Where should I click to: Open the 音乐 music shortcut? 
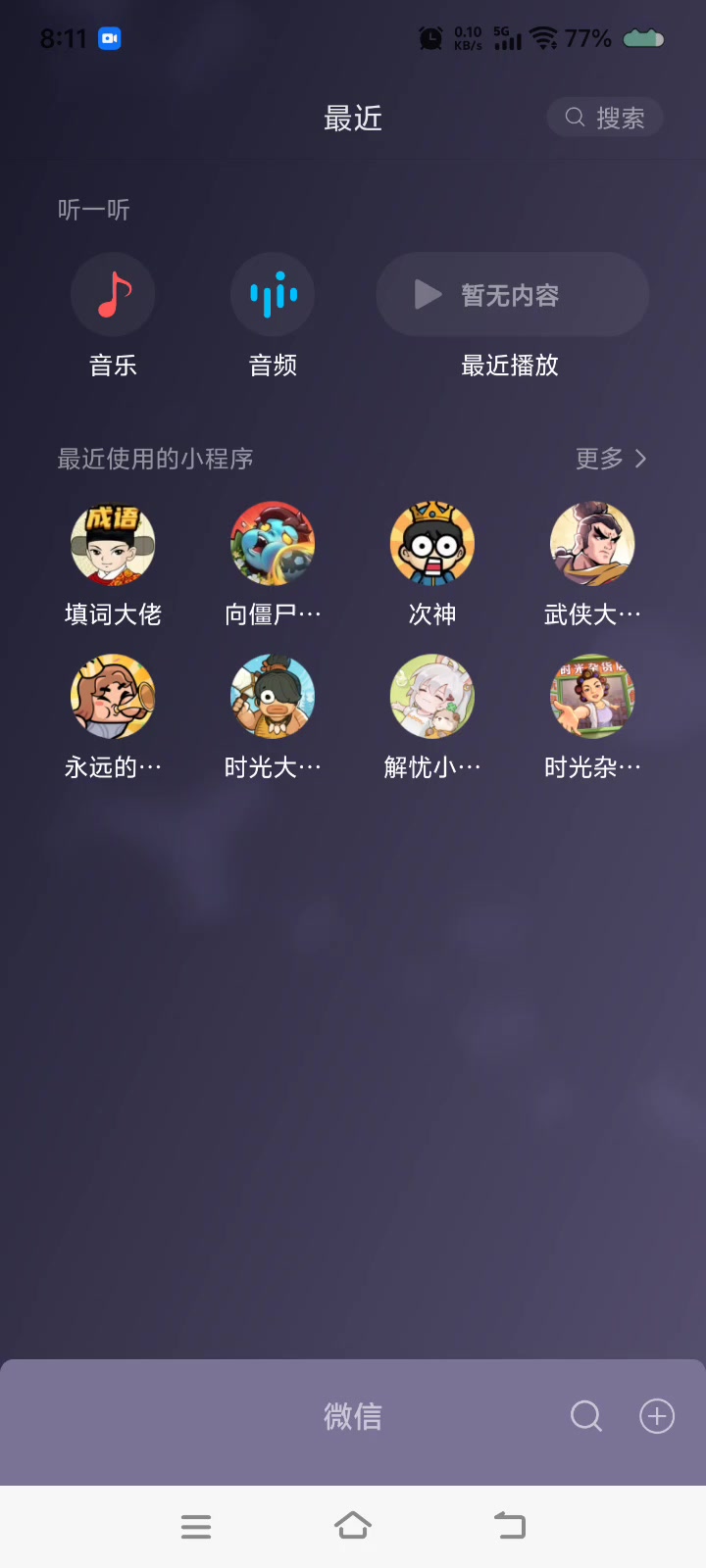113,295
